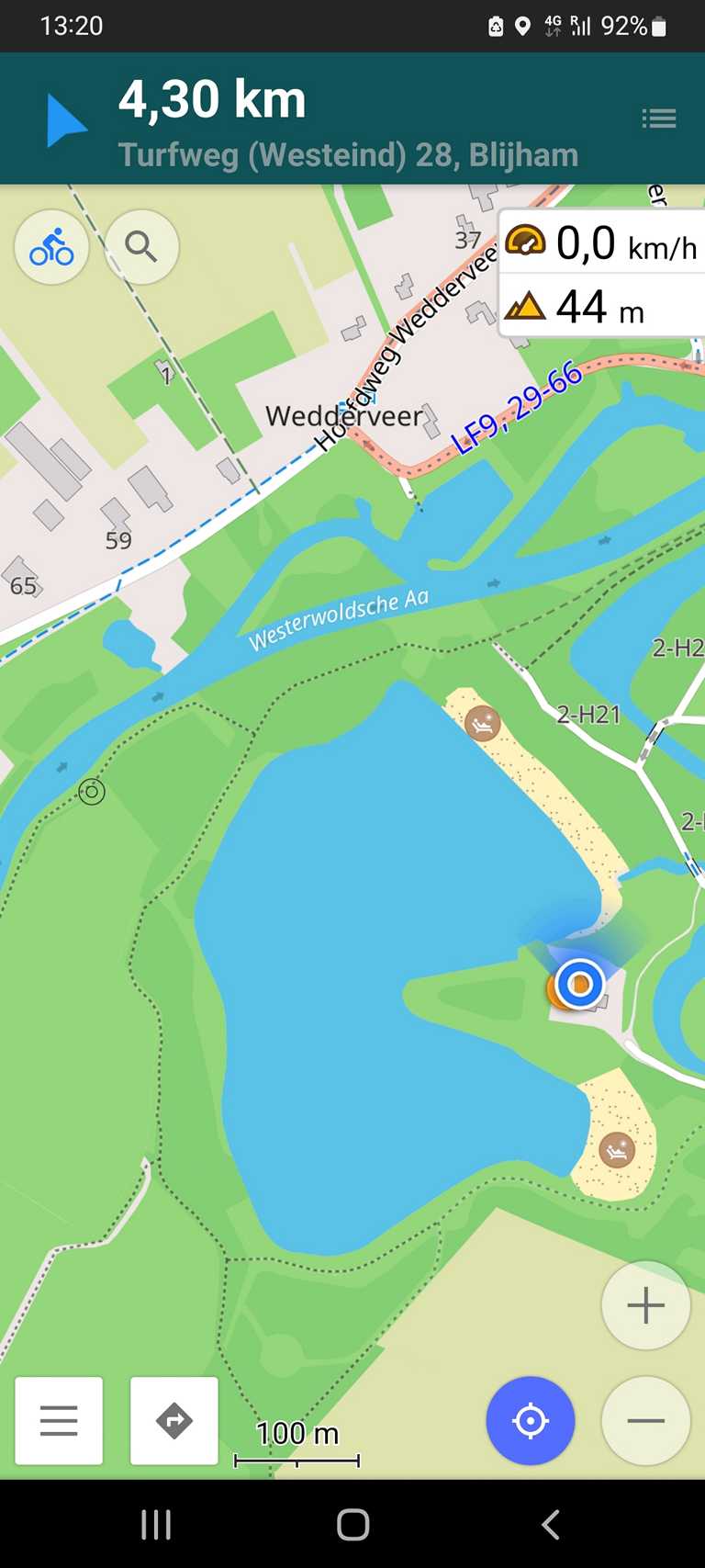Open the main hamburger menu
Screen dimensions: 705x1568
[x=59, y=1421]
